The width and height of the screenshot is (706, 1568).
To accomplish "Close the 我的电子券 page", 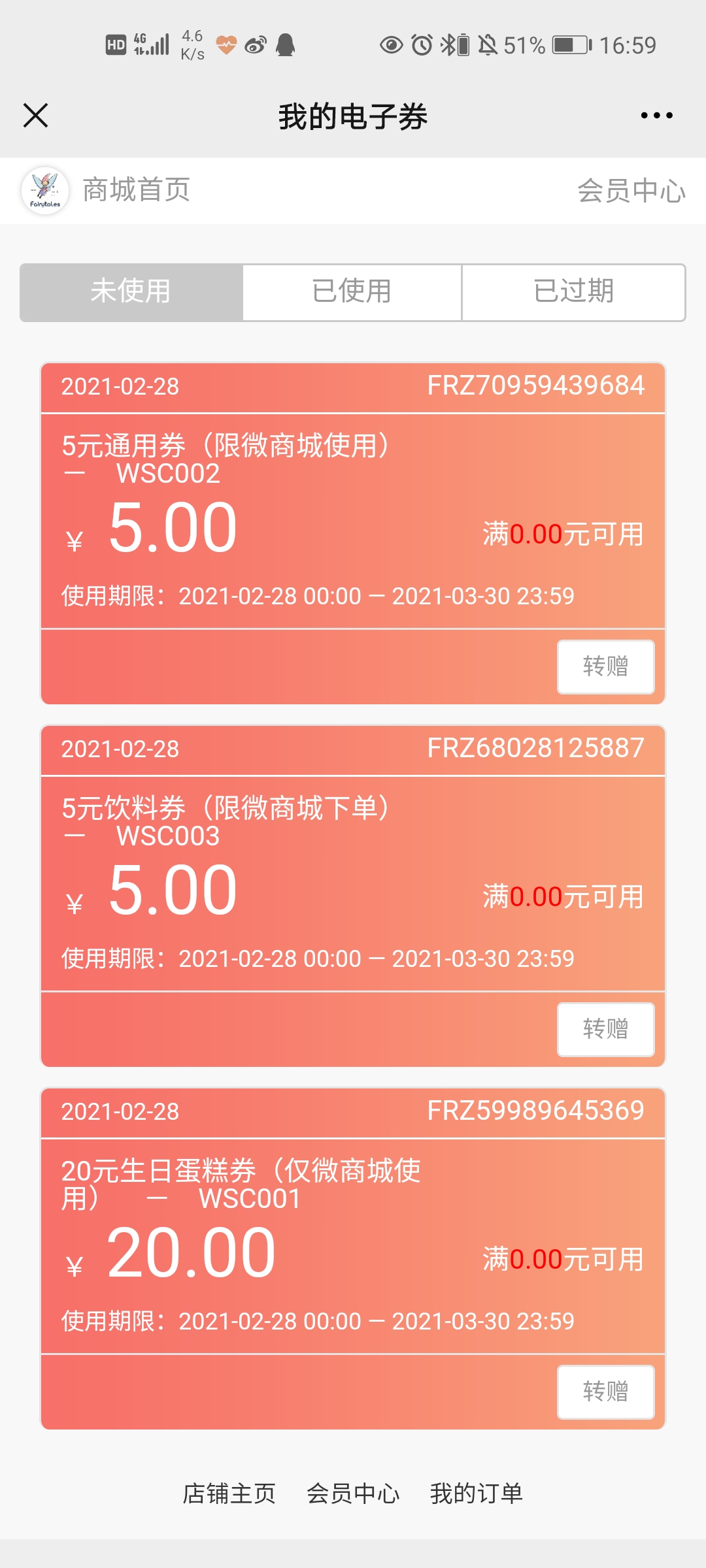I will pyautogui.click(x=36, y=116).
